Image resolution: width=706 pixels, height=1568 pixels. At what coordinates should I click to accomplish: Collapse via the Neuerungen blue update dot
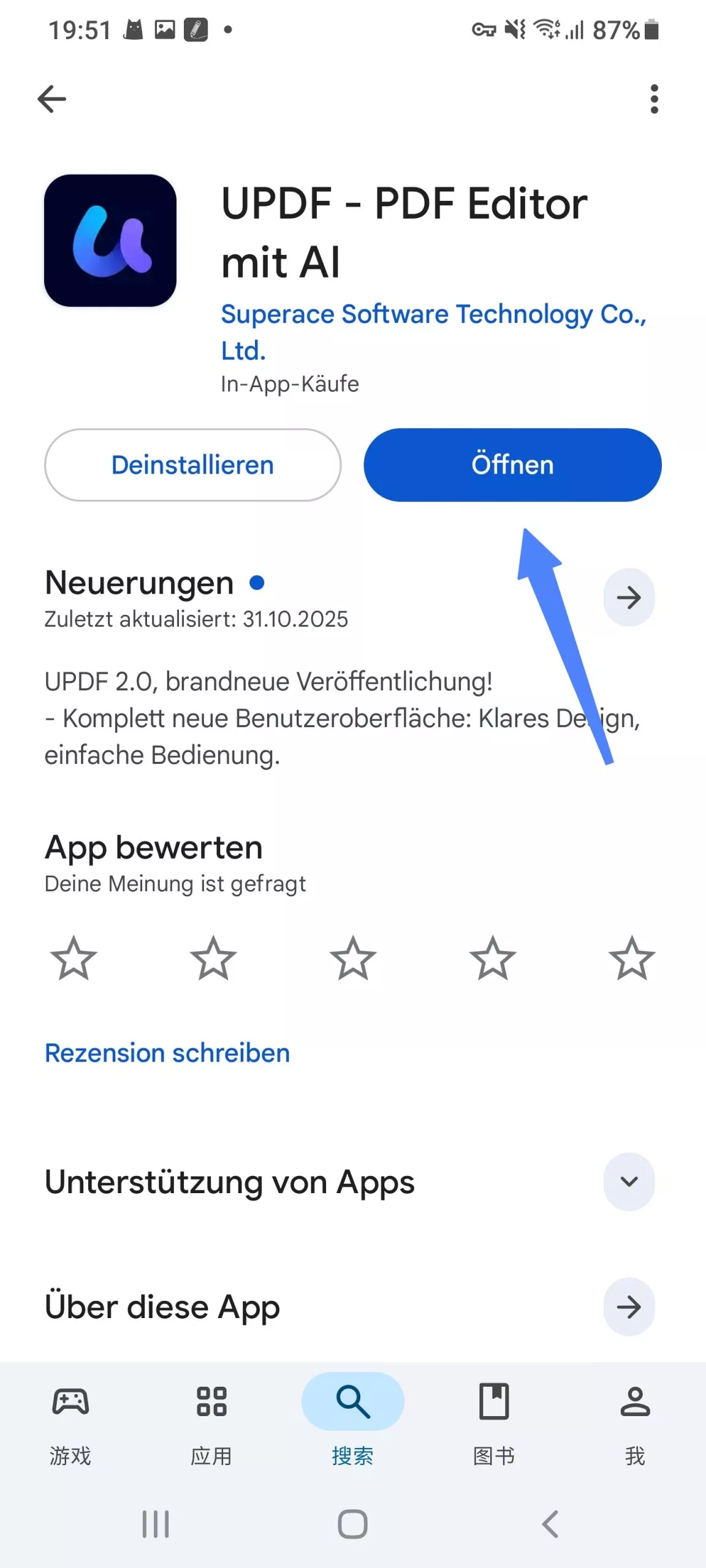(x=257, y=583)
